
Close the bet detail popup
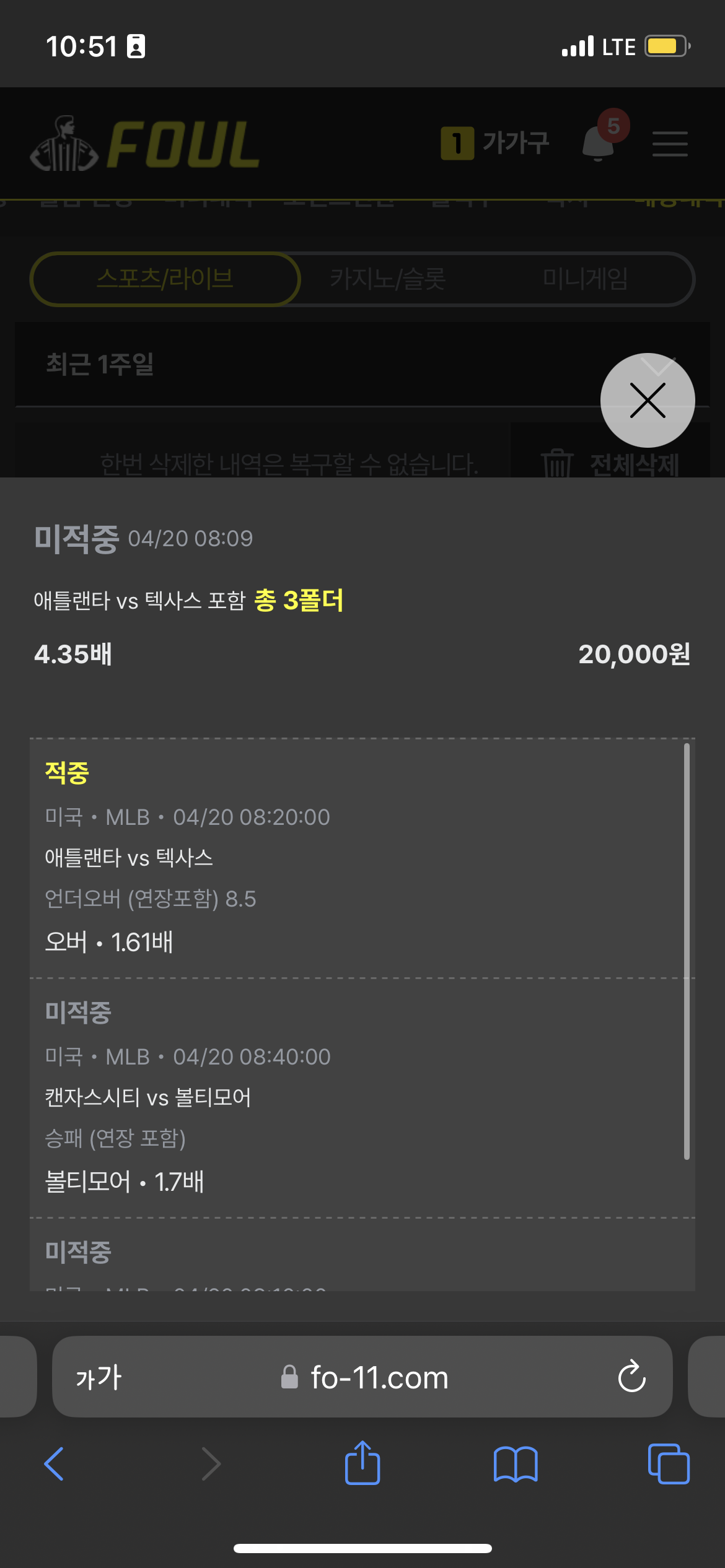coord(648,401)
